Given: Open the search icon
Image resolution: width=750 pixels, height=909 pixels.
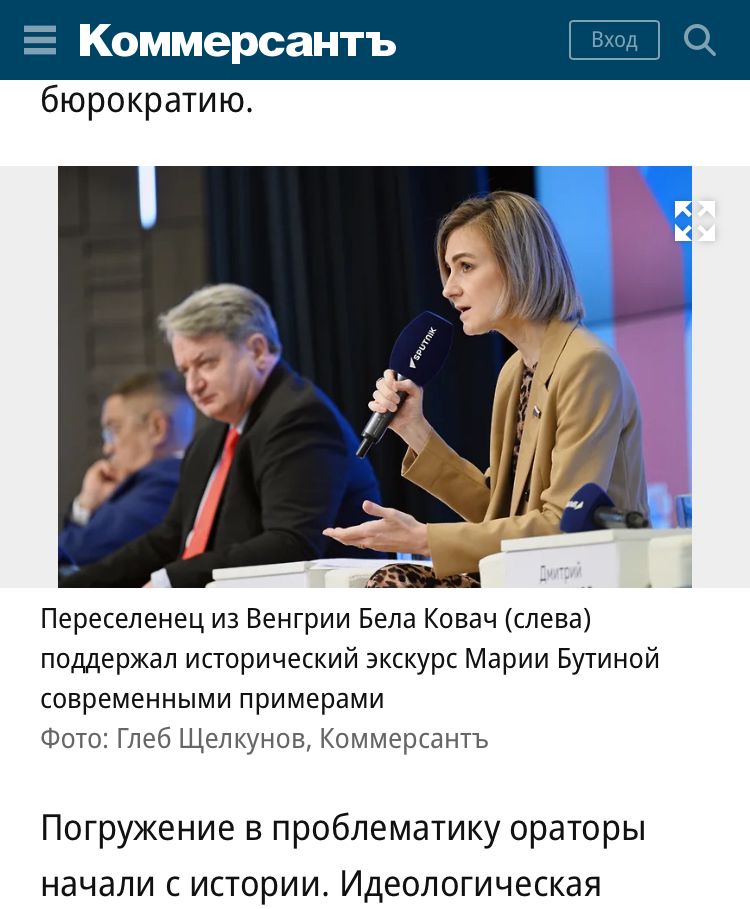Looking at the screenshot, I should click(699, 40).
